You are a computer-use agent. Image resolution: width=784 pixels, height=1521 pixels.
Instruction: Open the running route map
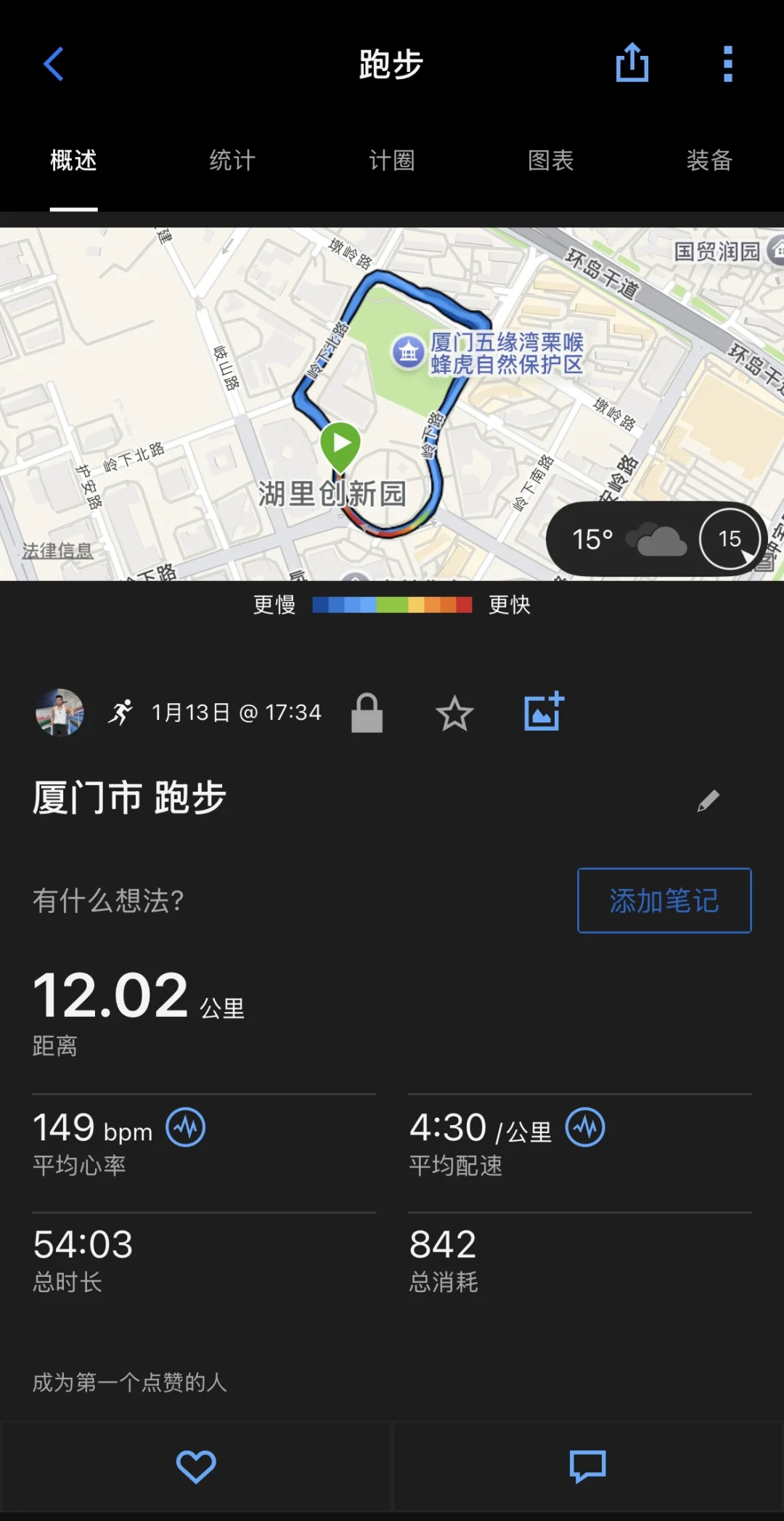click(x=392, y=404)
